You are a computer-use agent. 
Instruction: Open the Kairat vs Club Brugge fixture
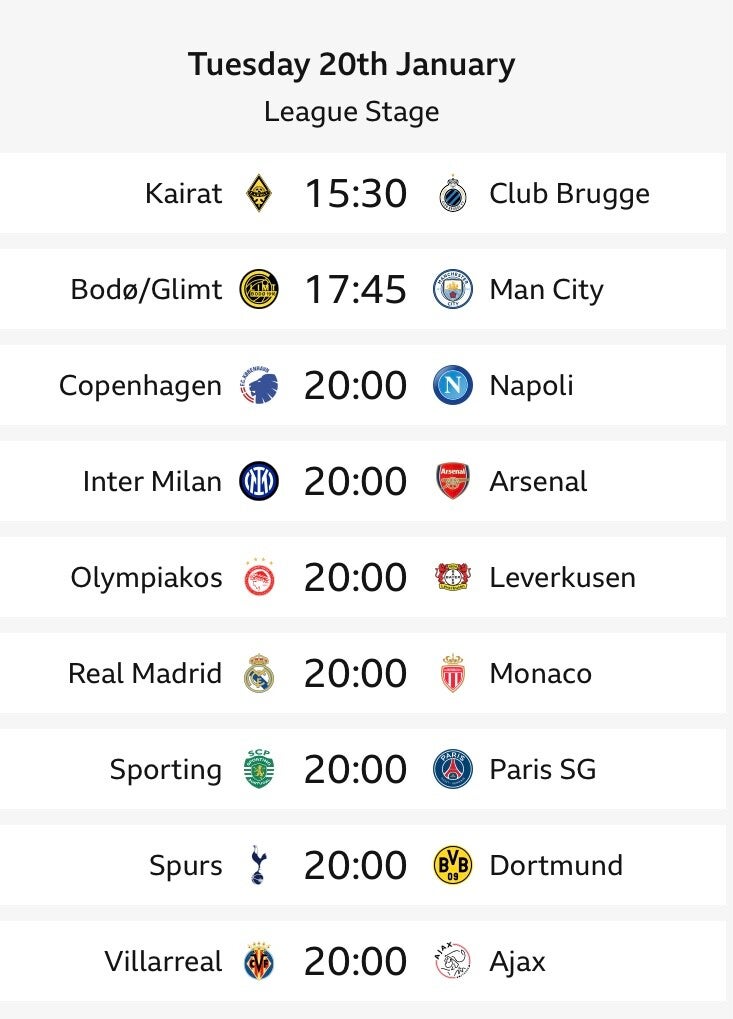[x=363, y=193]
